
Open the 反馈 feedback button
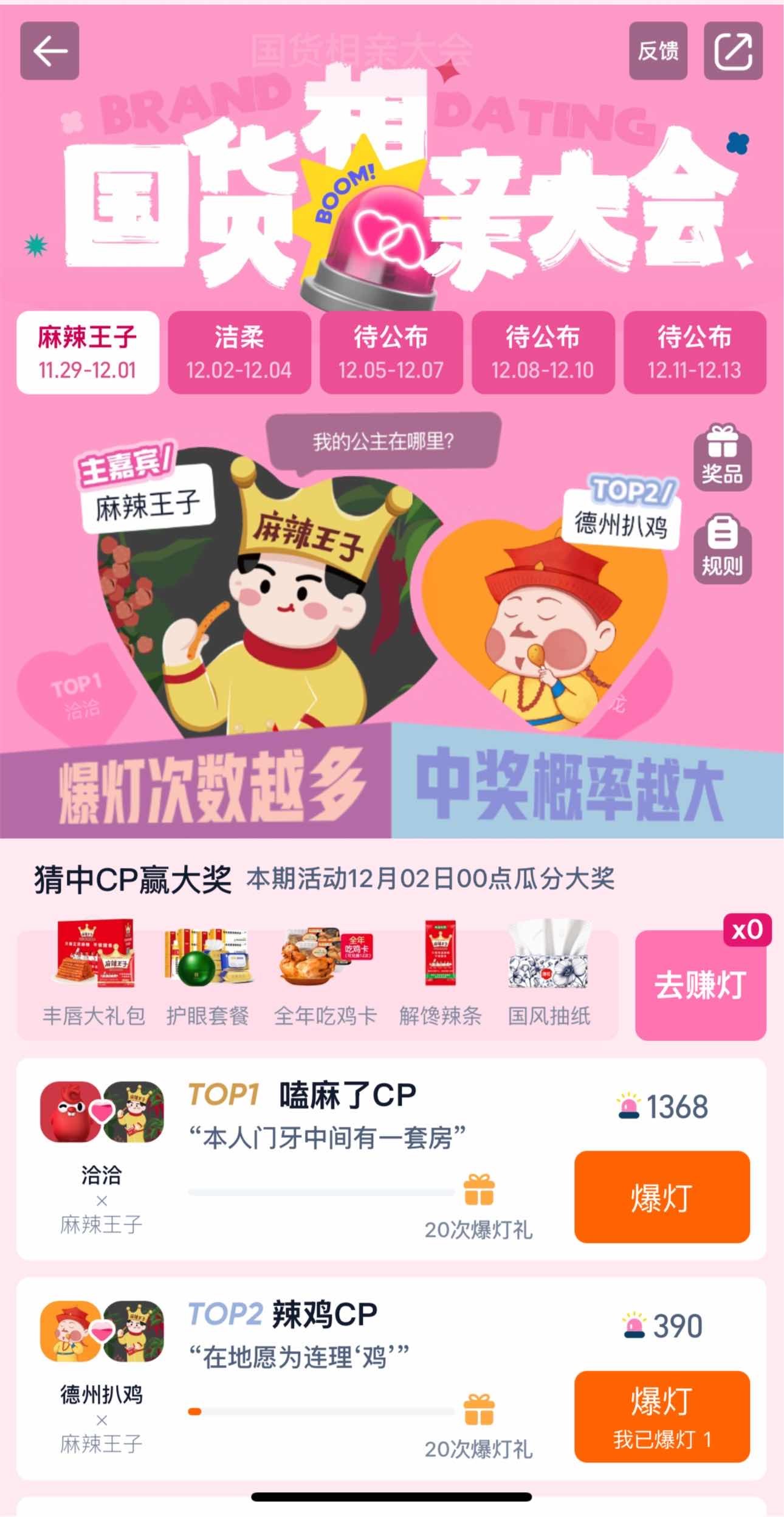click(658, 51)
